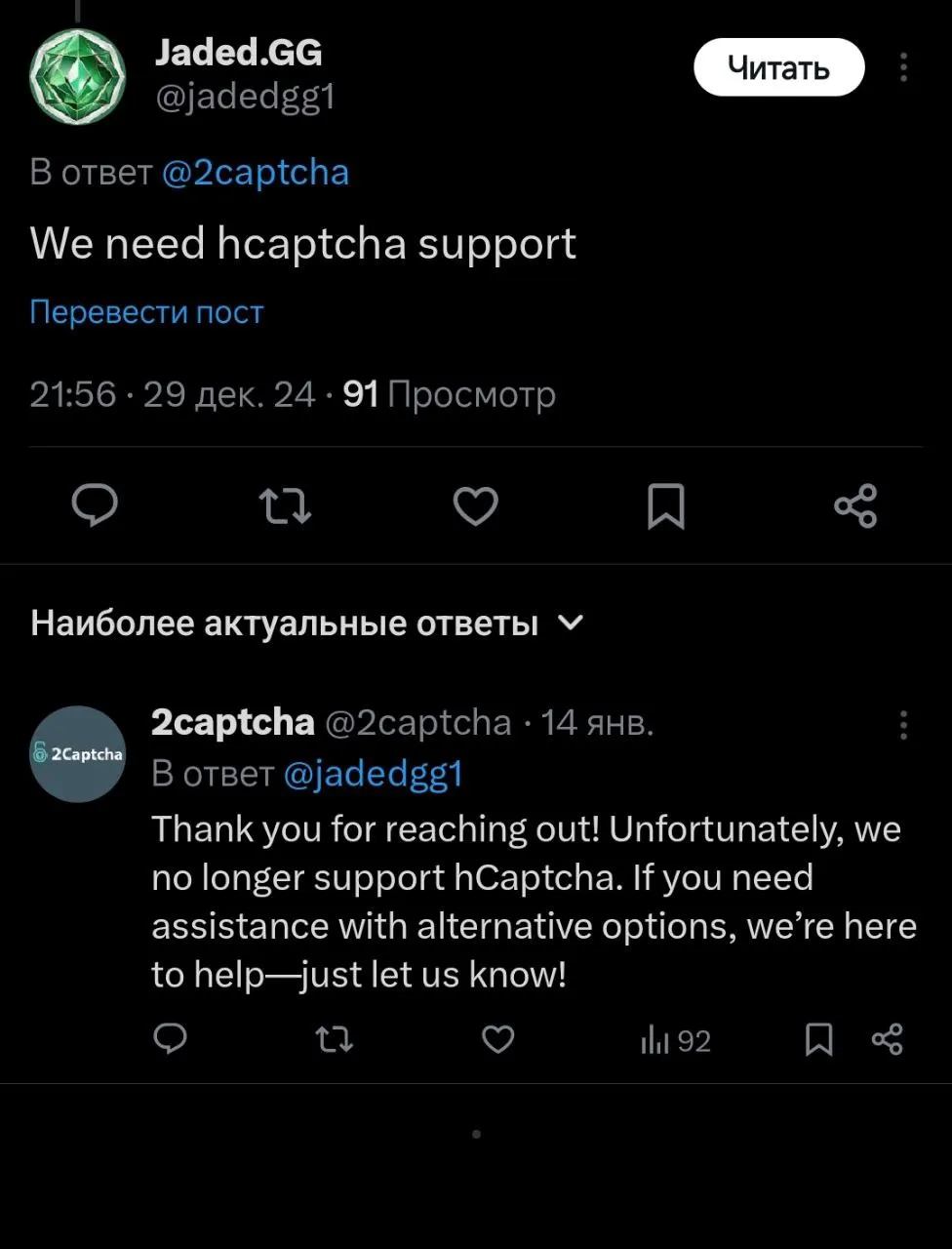The image size is (952, 1249).
Task: Reply to 2captcha's response
Action: [171, 1039]
